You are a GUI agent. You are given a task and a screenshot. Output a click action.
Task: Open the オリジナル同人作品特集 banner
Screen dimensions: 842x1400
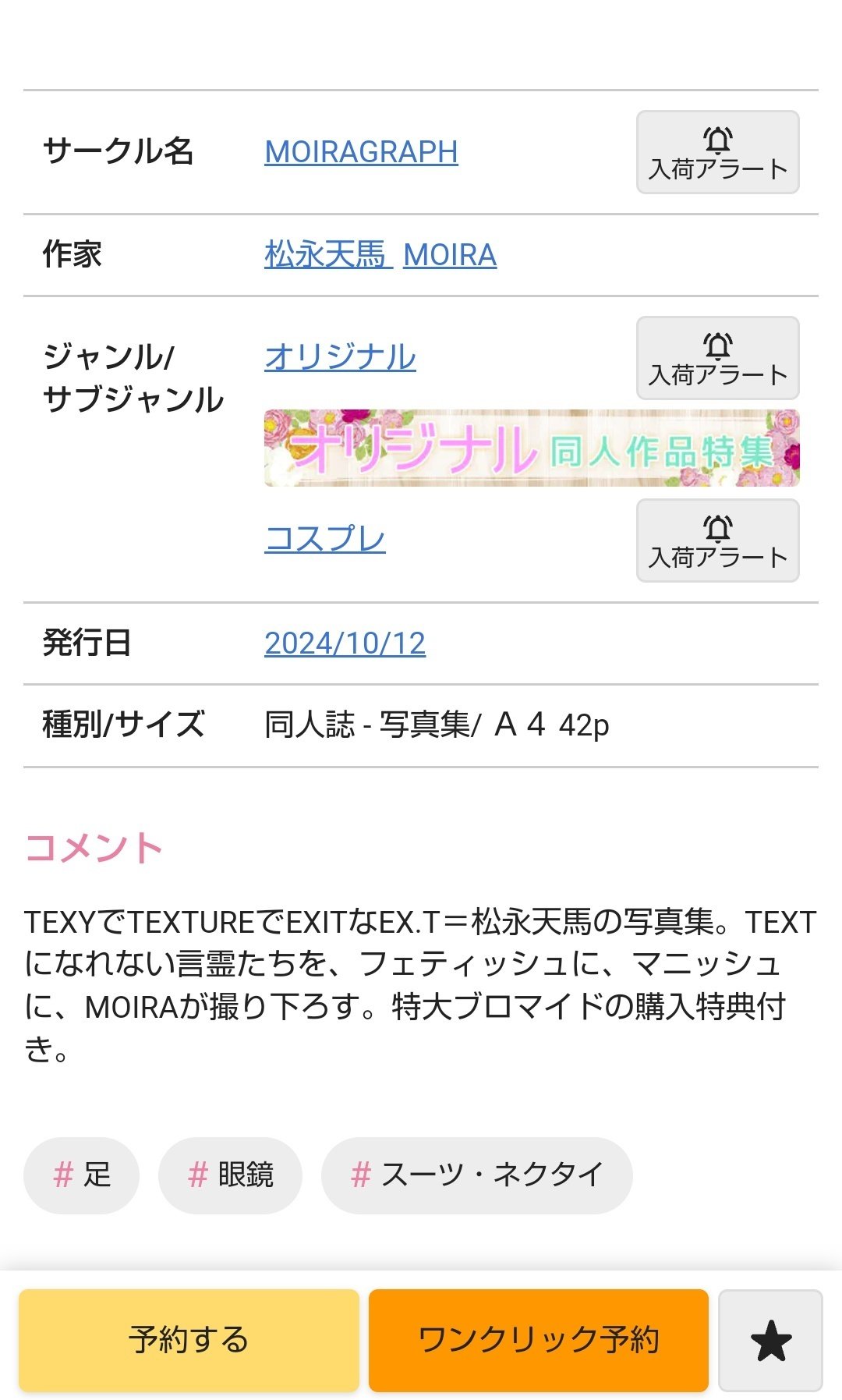click(x=532, y=448)
